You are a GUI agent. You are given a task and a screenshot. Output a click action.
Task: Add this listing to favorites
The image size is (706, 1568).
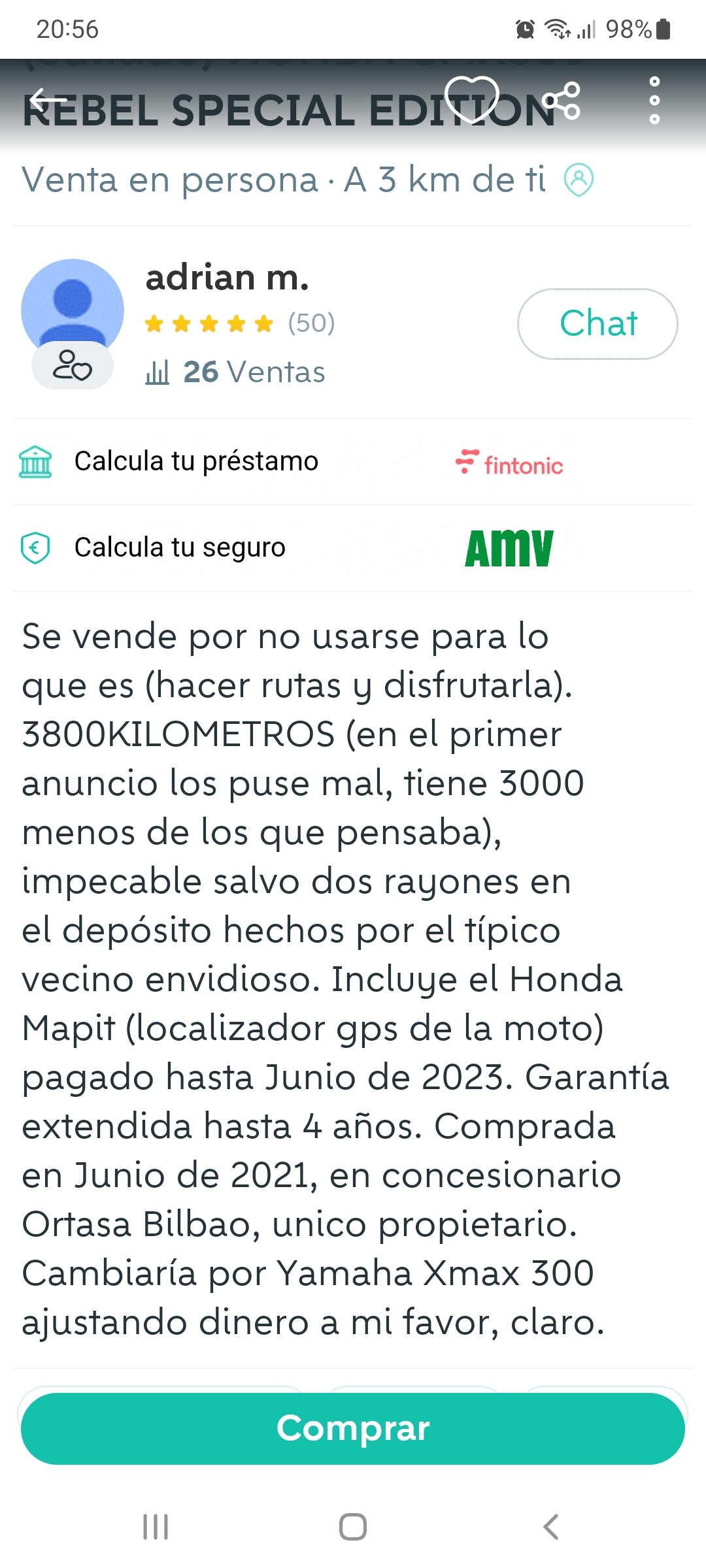(471, 100)
